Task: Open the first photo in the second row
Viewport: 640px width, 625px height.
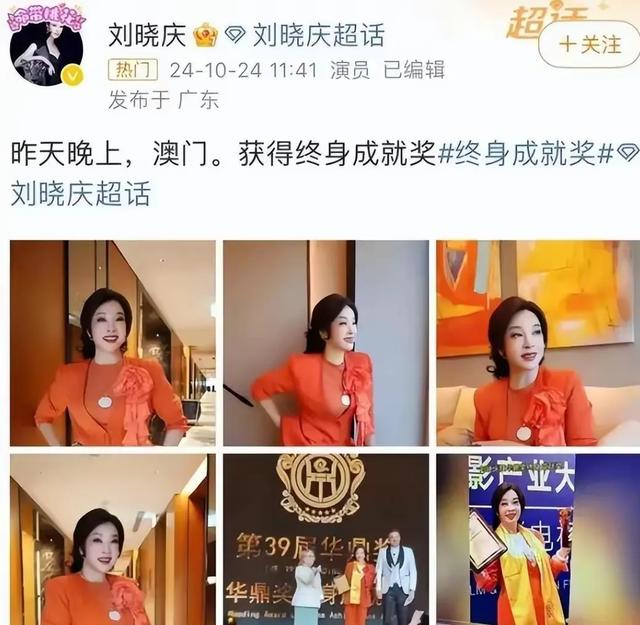Action: (x=112, y=538)
